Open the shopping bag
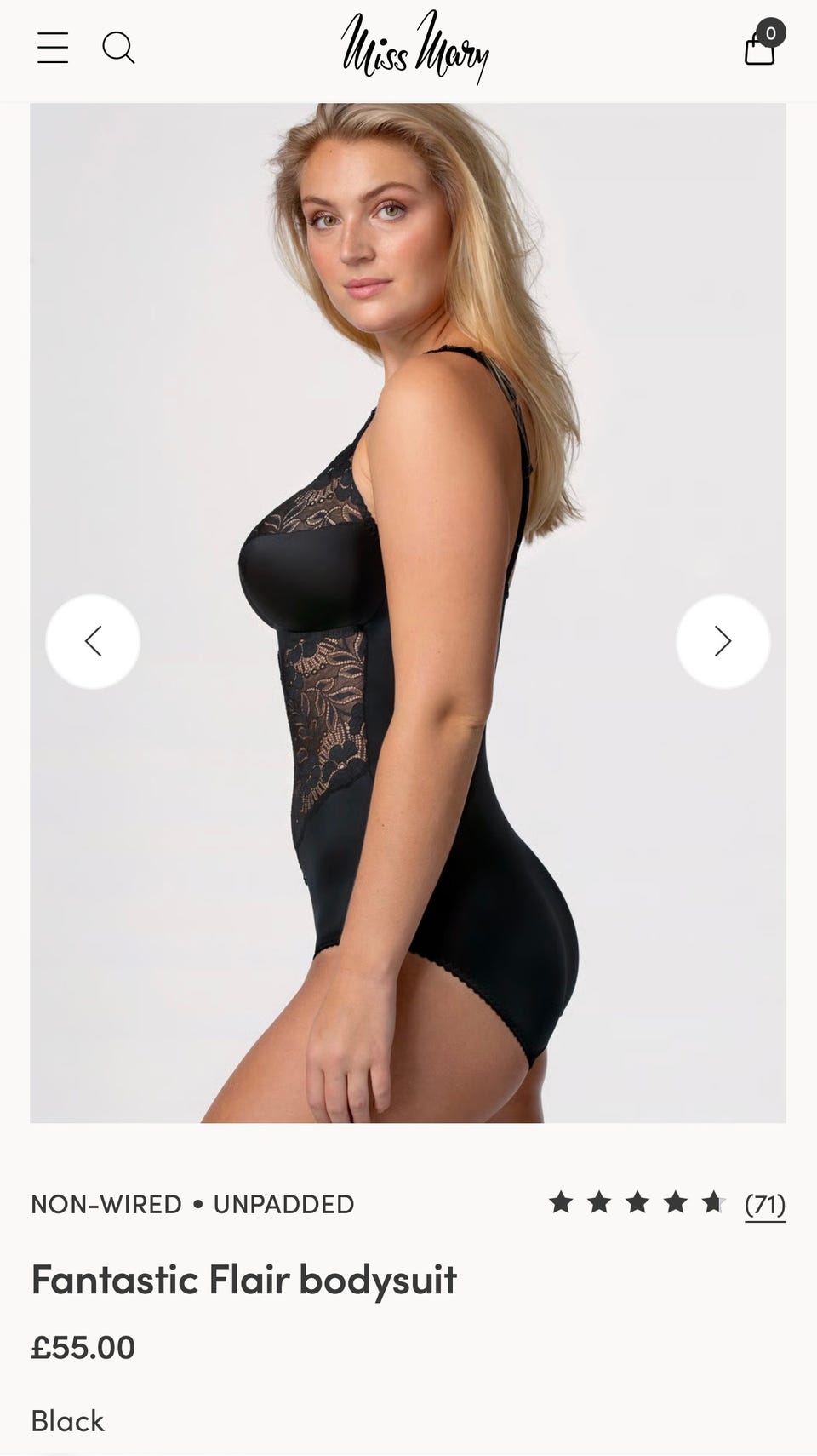This screenshot has width=817, height=1456. 761,44
